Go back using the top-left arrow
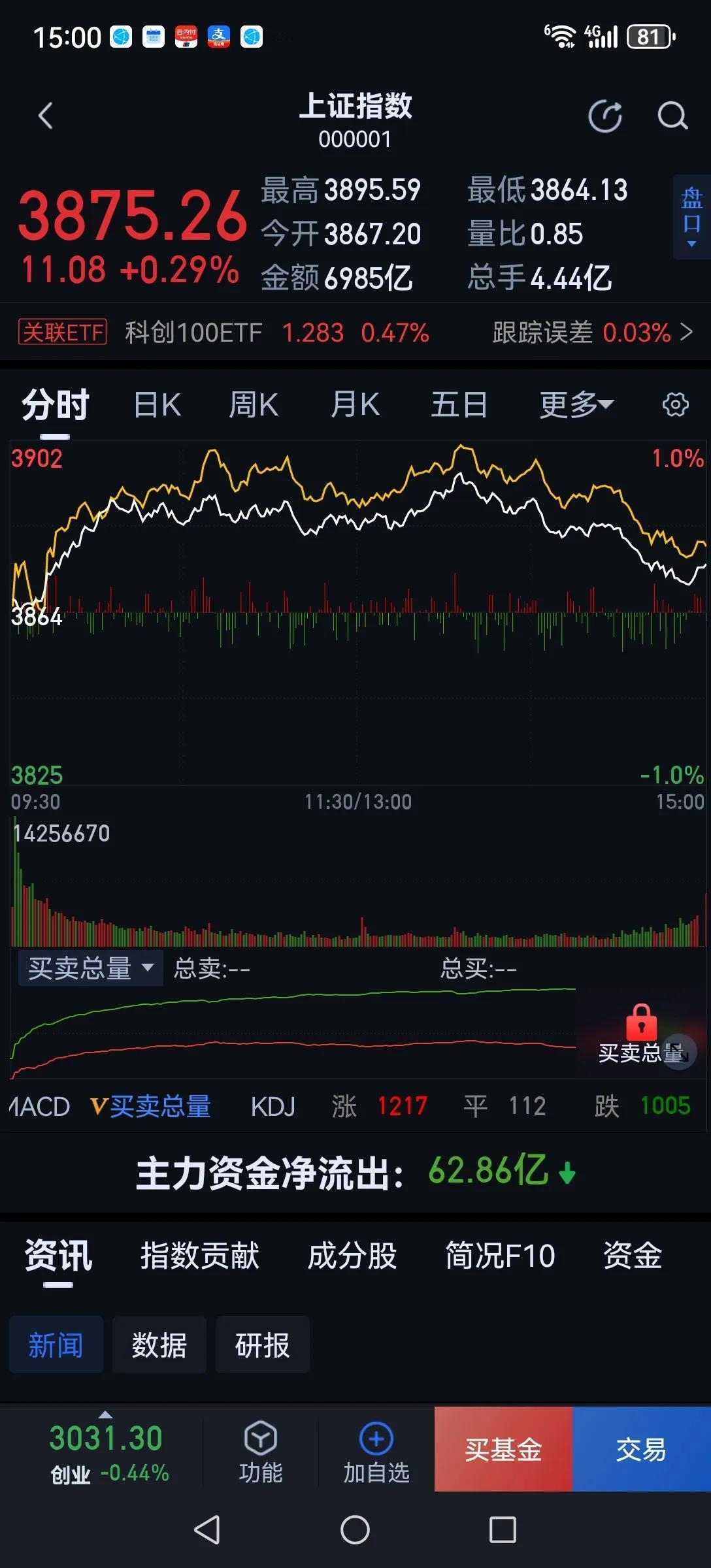Screen dimensions: 711x1568 pos(44,114)
